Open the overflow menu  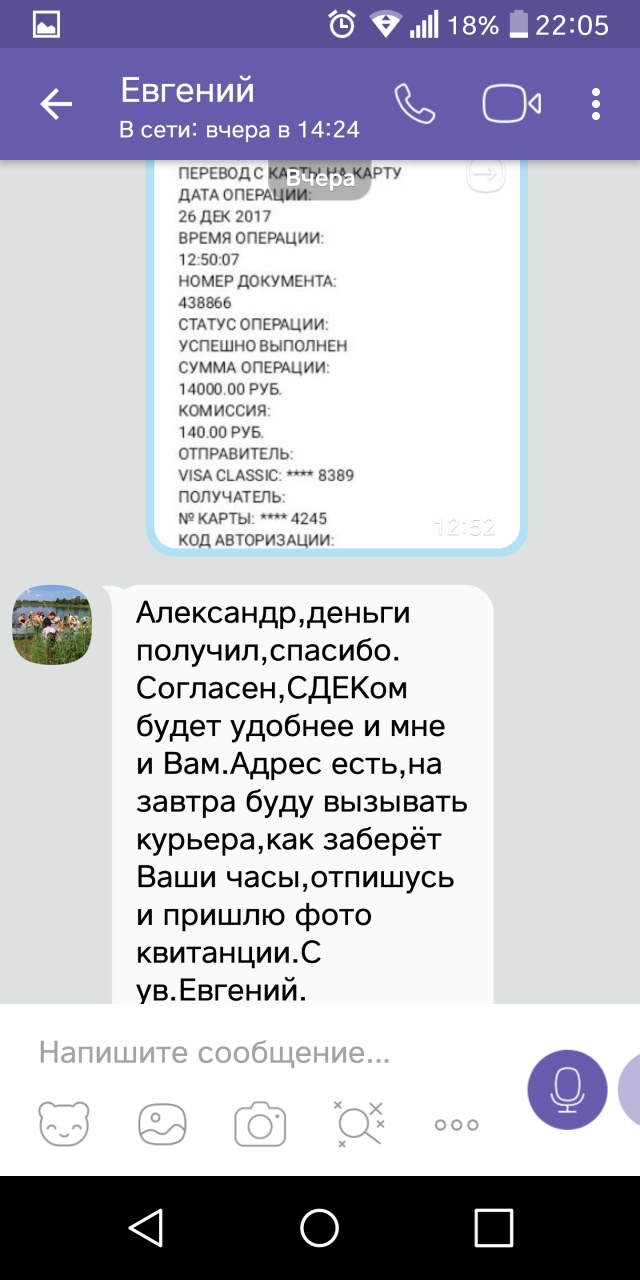tap(596, 104)
